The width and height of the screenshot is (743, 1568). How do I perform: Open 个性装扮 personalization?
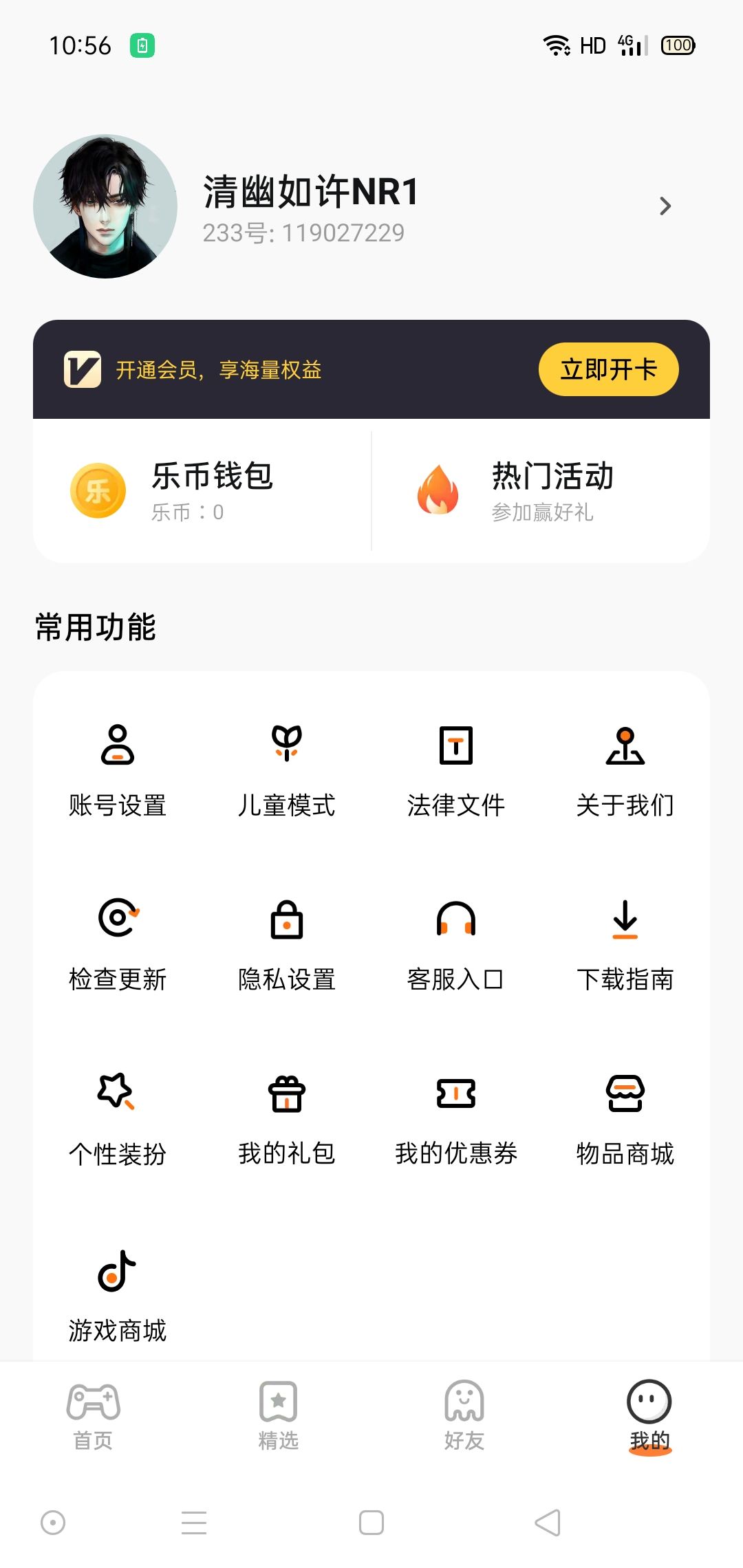click(x=118, y=1119)
